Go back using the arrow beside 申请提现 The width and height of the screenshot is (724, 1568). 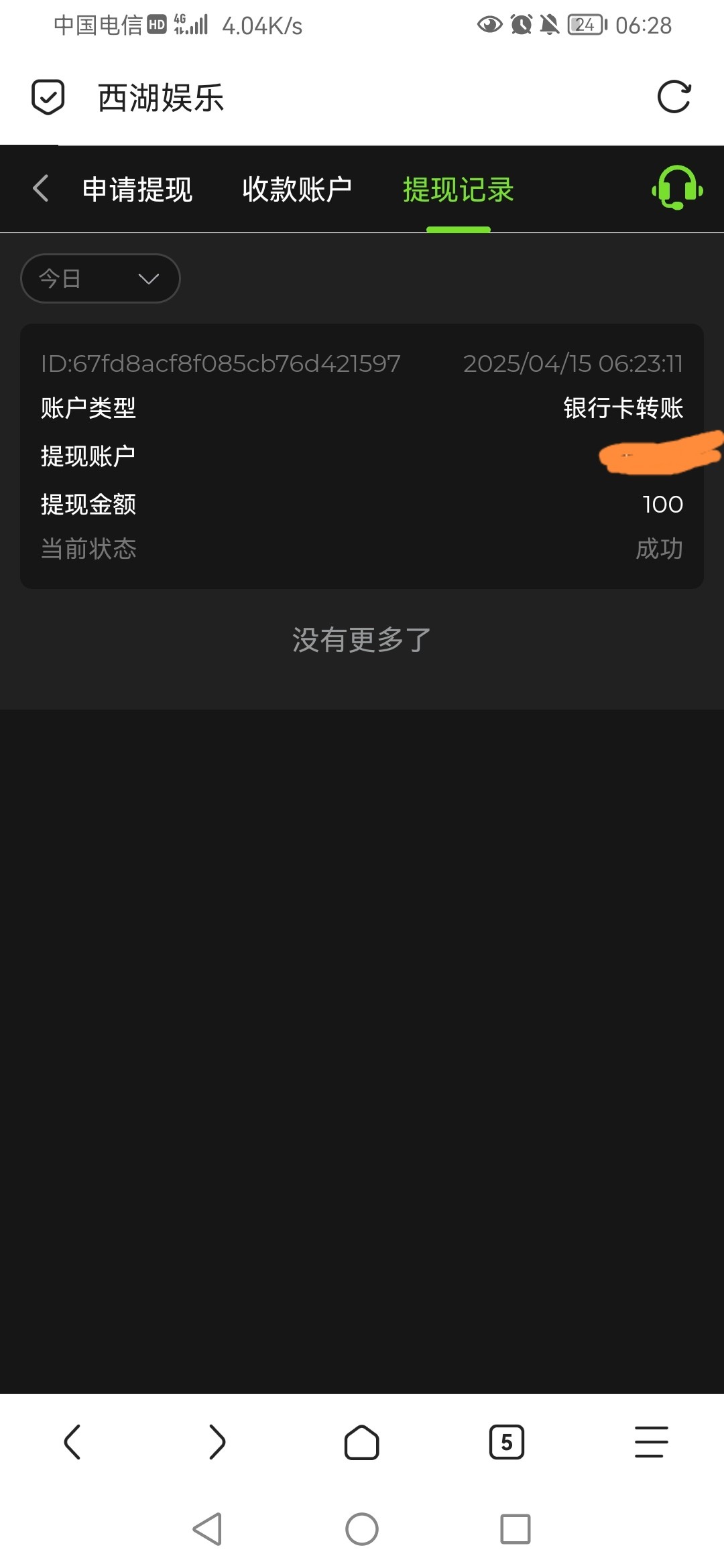pos(41,188)
